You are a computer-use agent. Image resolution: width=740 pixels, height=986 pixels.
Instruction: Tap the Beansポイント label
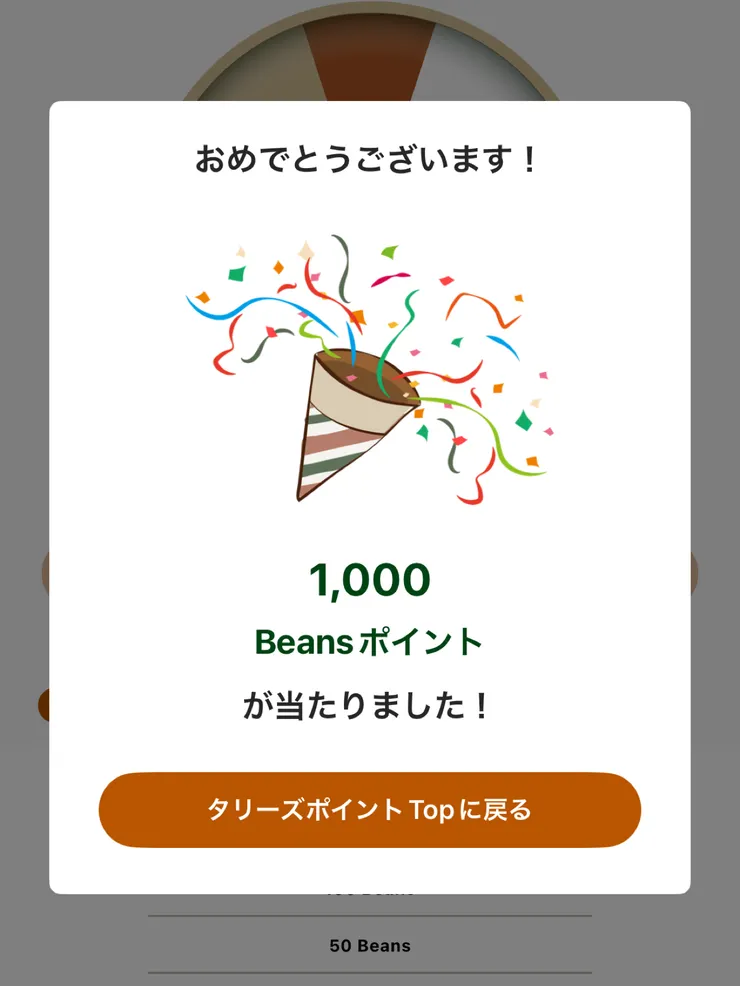point(370,643)
